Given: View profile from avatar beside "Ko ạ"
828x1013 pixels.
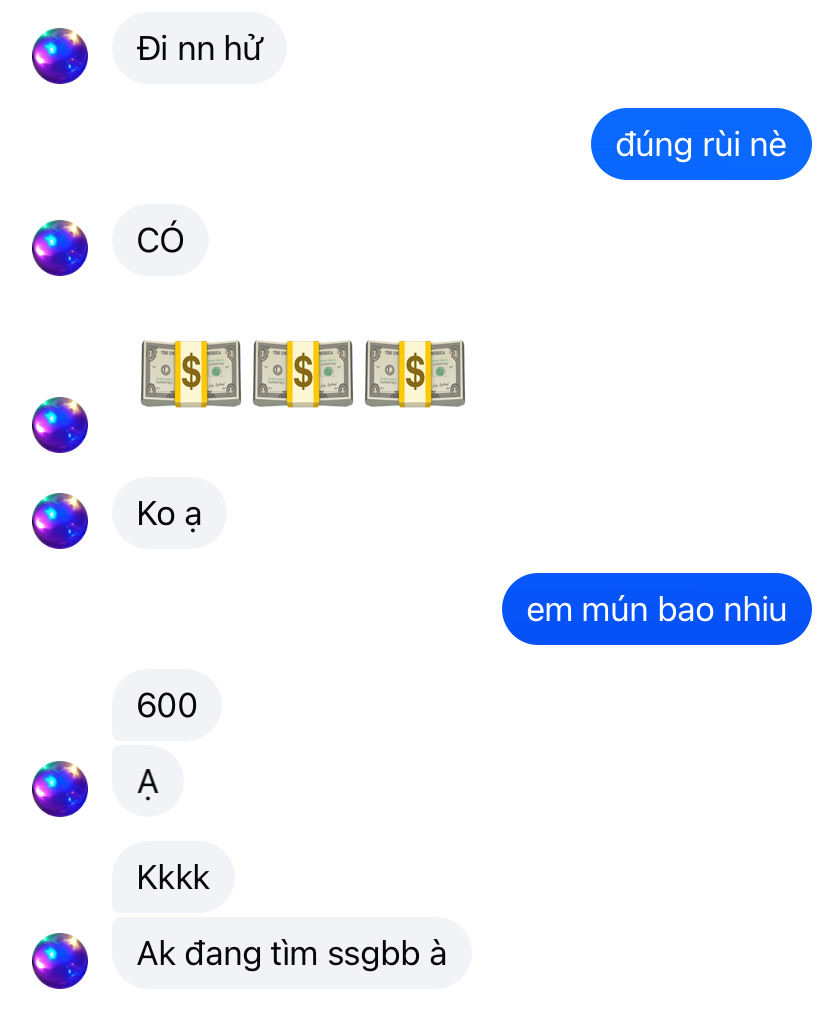Looking at the screenshot, I should point(60,521).
